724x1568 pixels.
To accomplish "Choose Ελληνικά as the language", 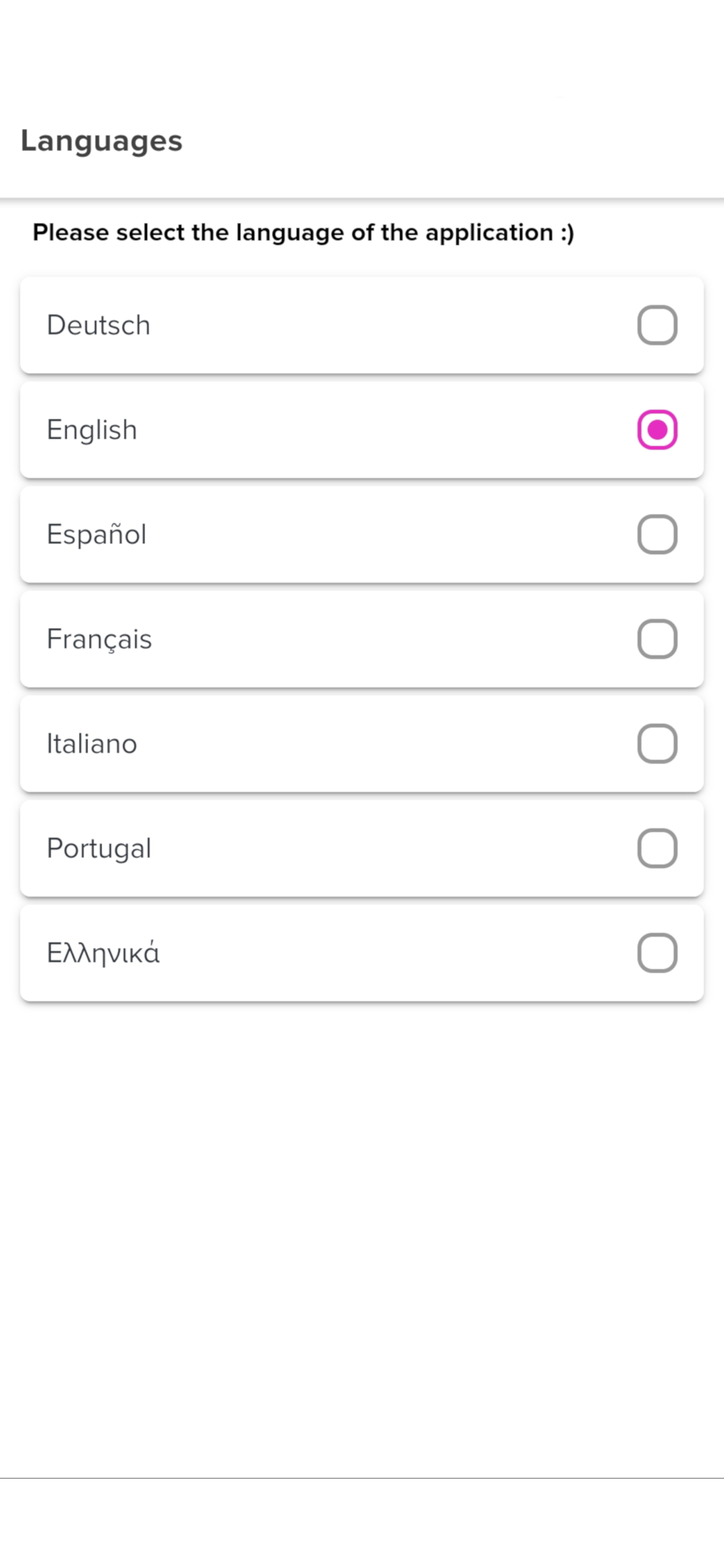I will [x=361, y=953].
